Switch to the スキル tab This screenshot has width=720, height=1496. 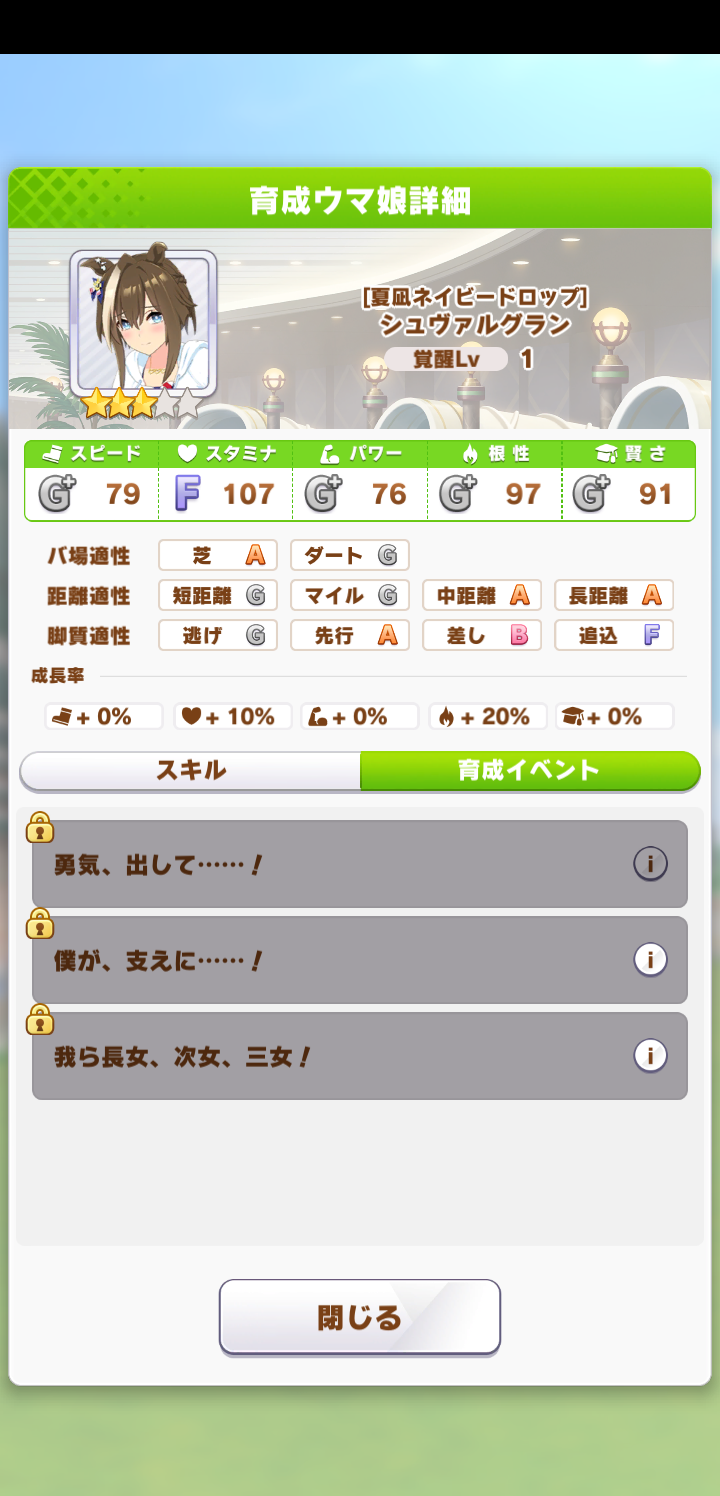pos(190,771)
